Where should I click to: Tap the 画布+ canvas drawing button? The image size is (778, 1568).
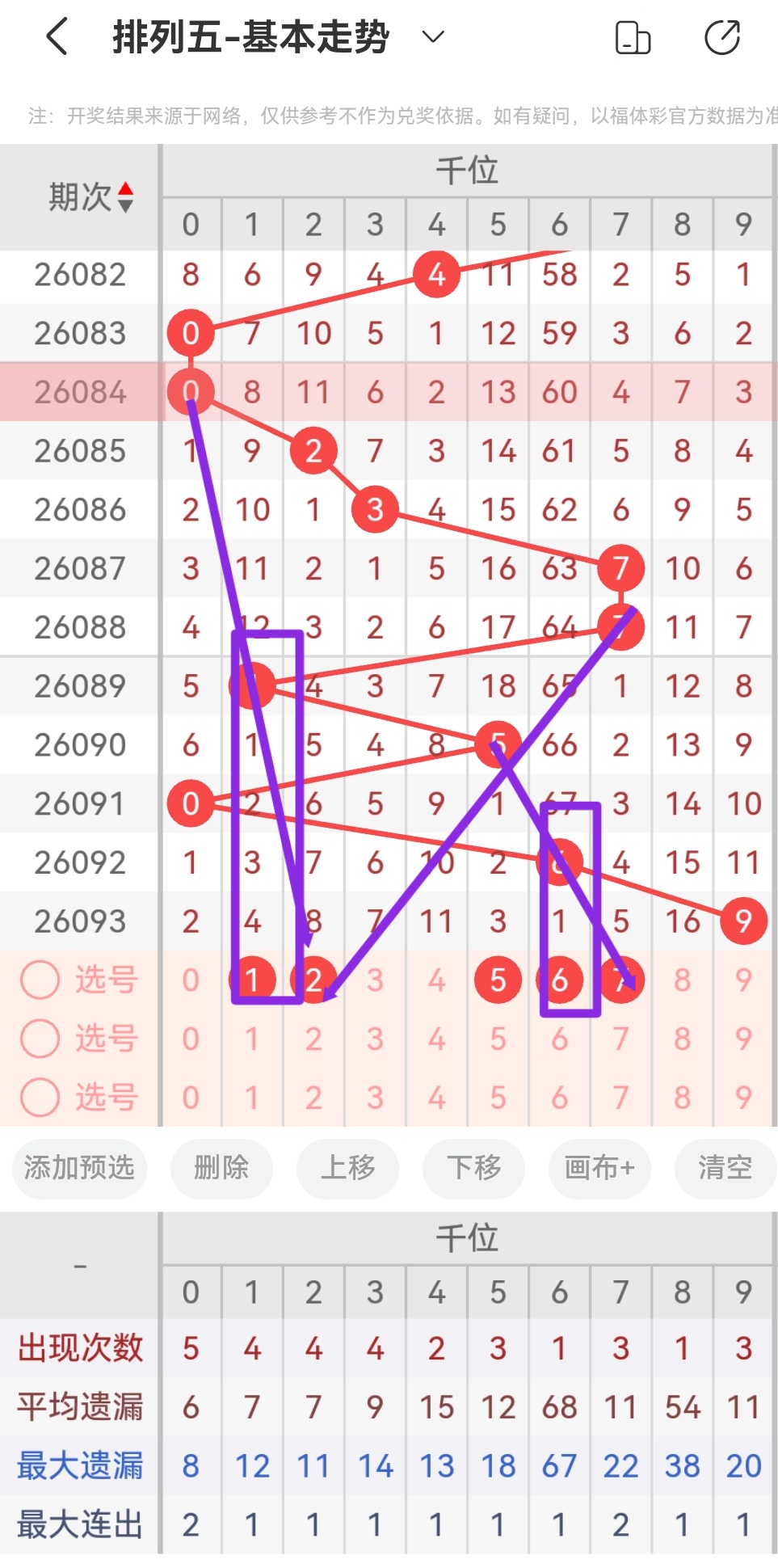pyautogui.click(x=599, y=1169)
